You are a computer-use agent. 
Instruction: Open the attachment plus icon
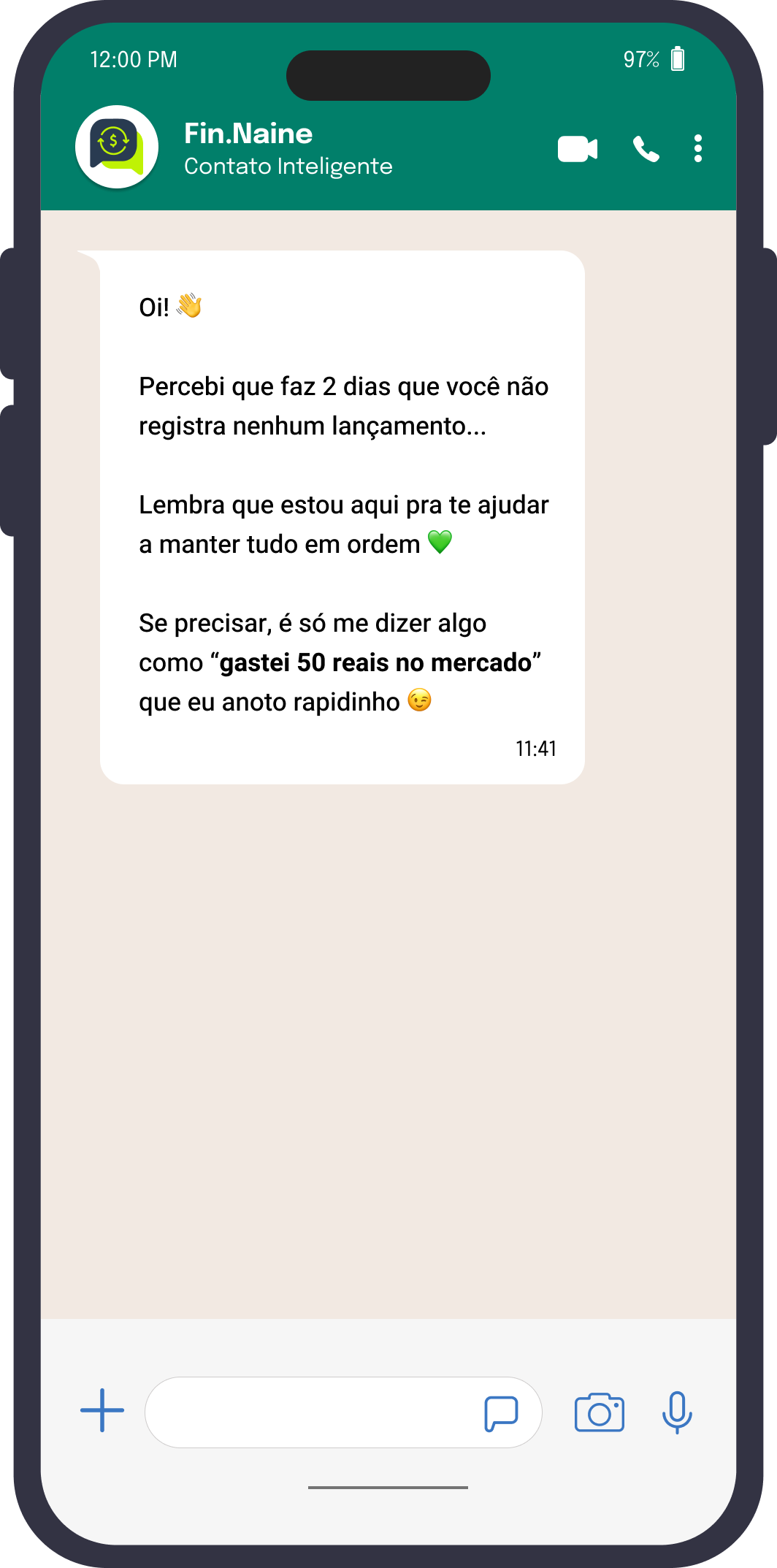tap(102, 1412)
